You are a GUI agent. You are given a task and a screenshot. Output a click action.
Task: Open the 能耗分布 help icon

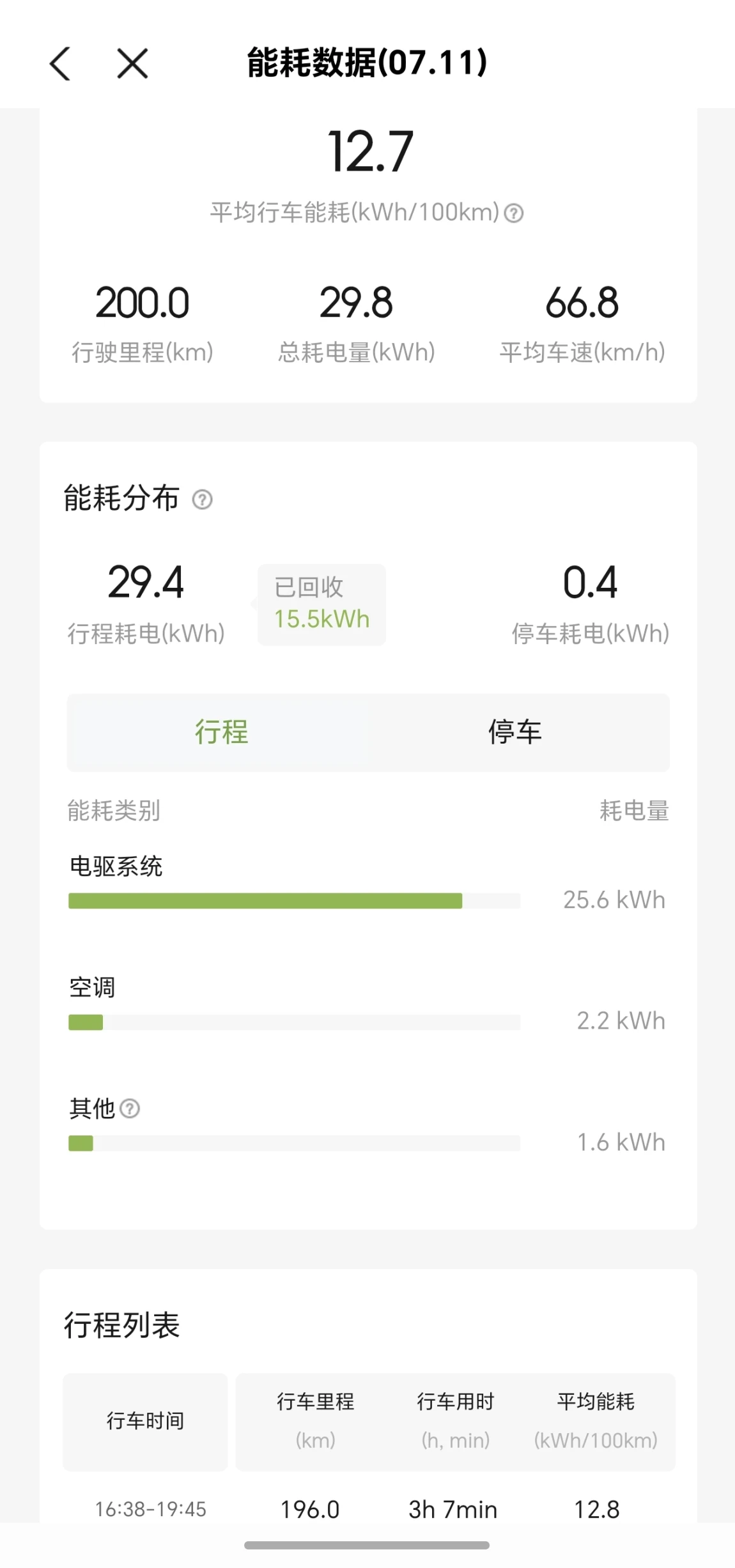[x=203, y=499]
